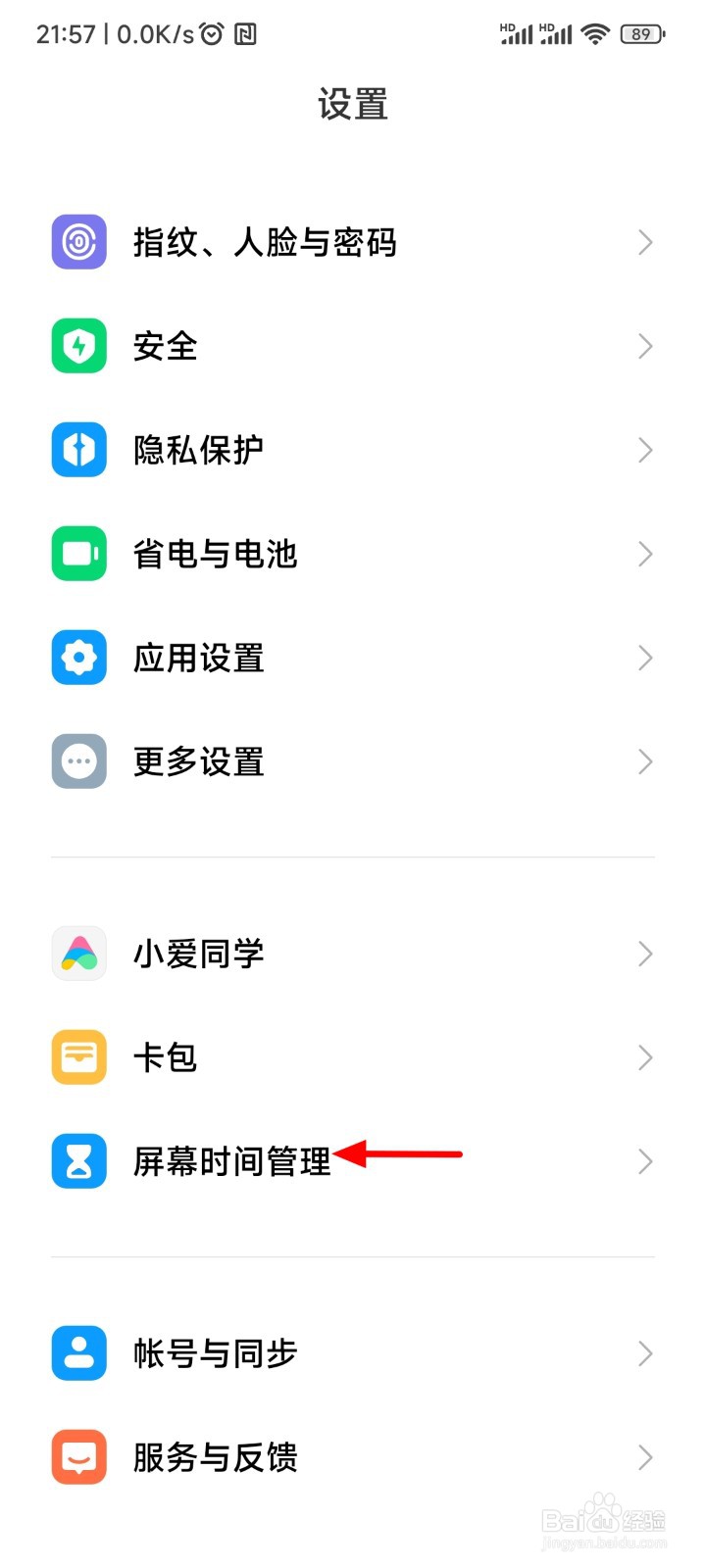
Task: Select the 应用设置 row
Action: pyautogui.click(x=353, y=658)
